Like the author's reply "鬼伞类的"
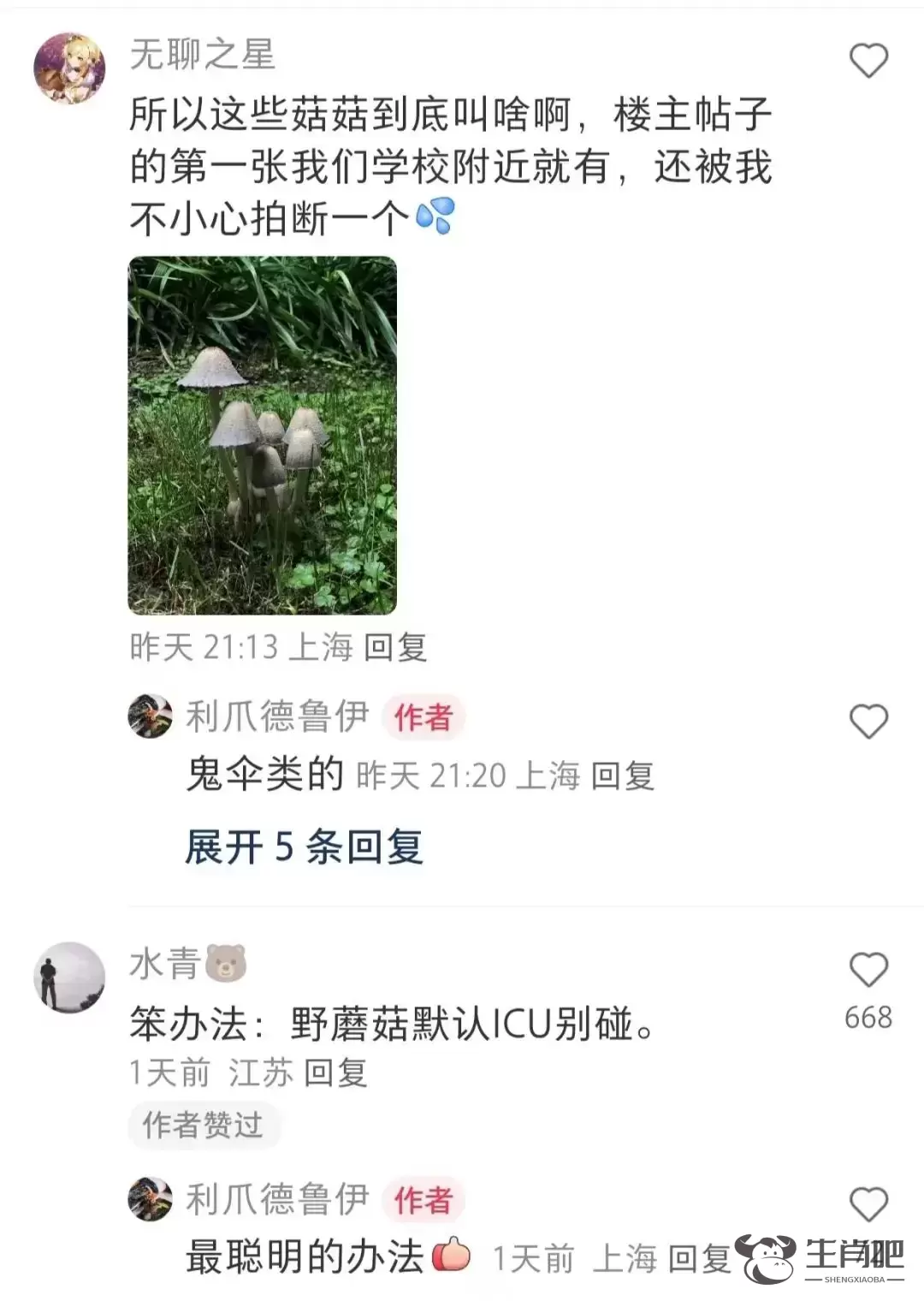The width and height of the screenshot is (924, 1301). click(x=868, y=722)
